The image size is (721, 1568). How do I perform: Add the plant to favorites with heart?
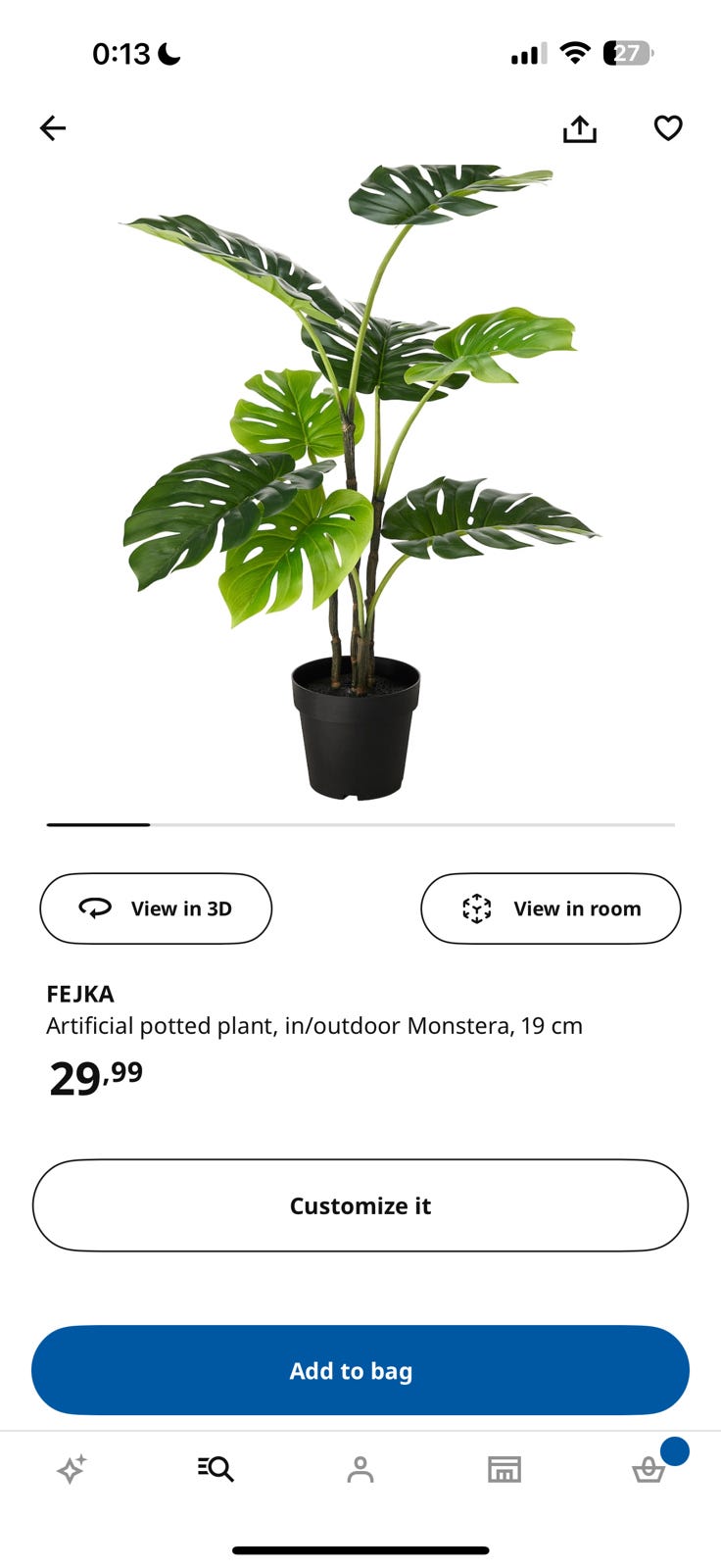pyautogui.click(x=668, y=127)
